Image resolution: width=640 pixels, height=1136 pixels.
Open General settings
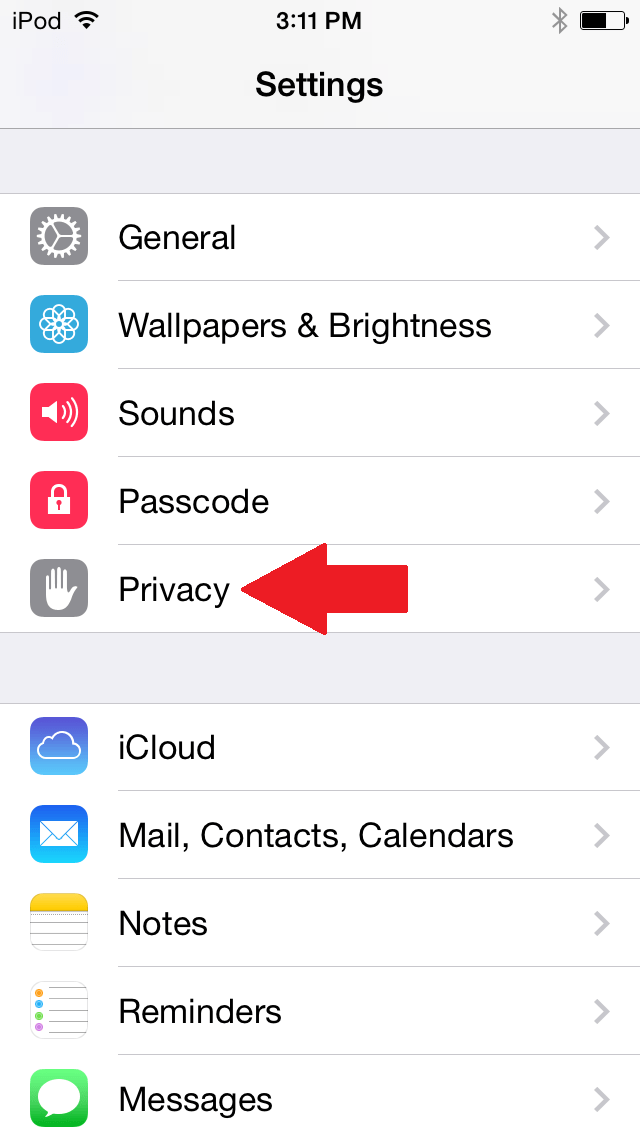320,237
